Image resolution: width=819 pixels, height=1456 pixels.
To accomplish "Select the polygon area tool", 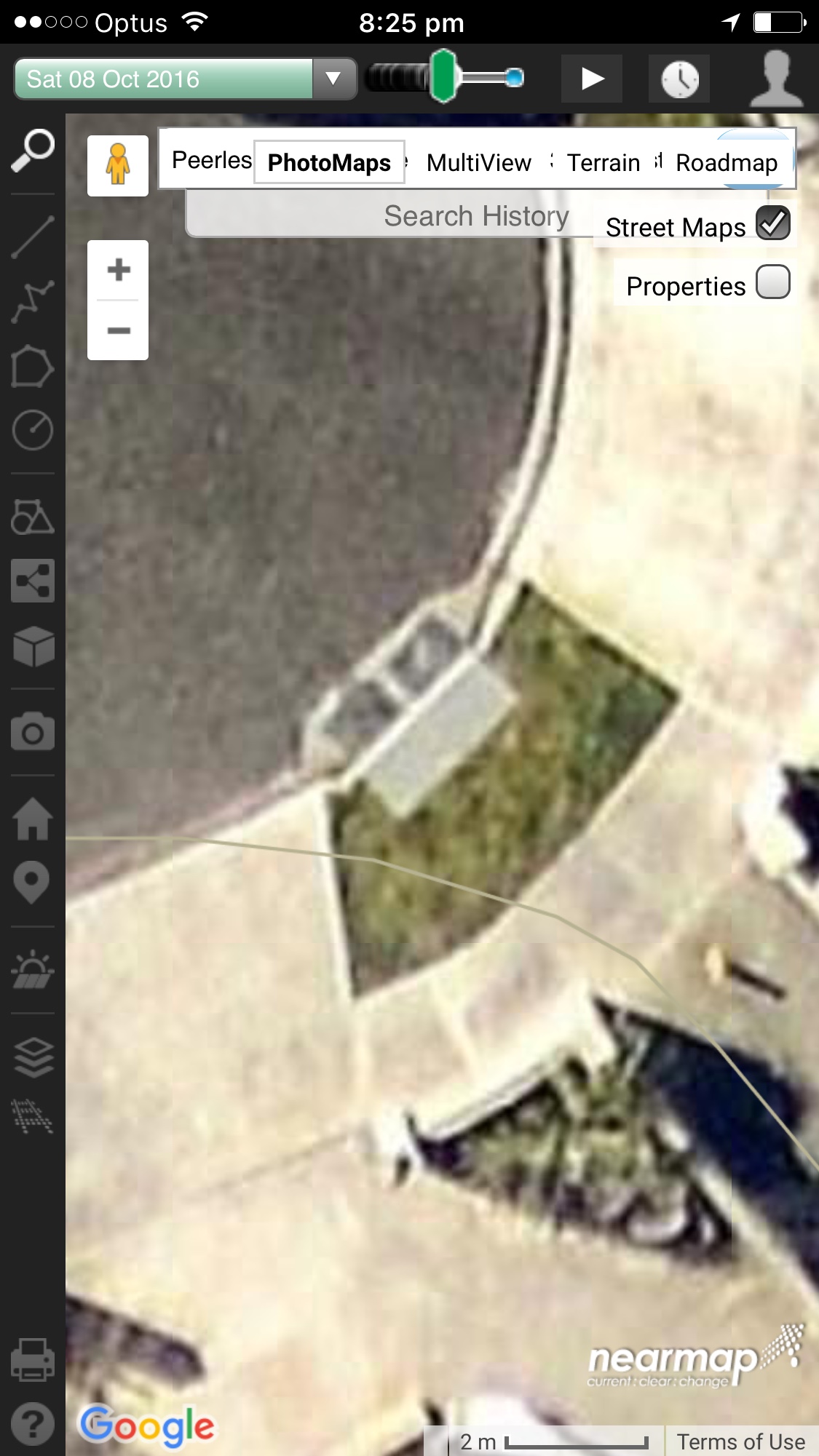I will point(33,365).
